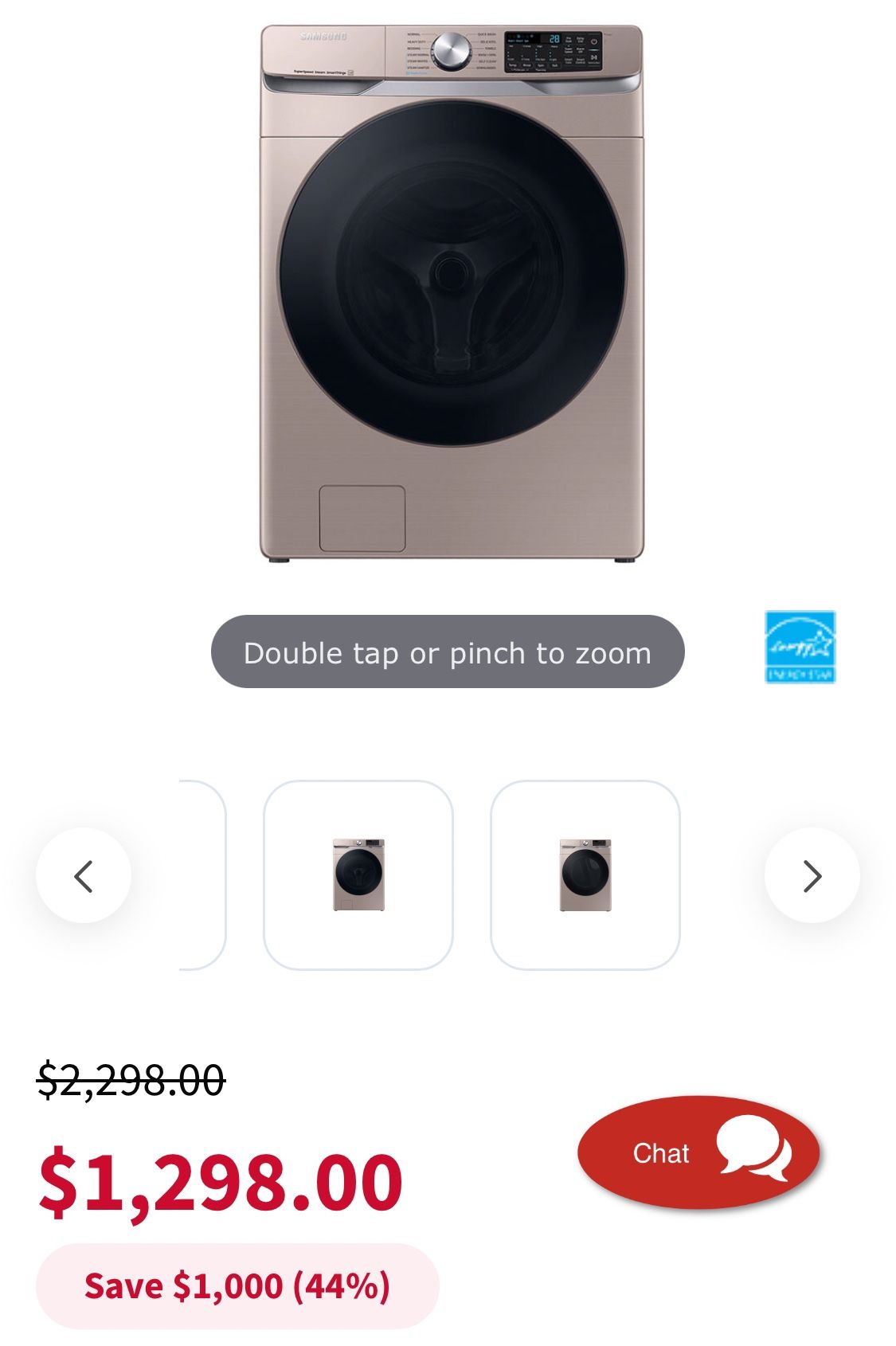Tap the 'Double tap or pinch to zoom' pill

point(448,652)
